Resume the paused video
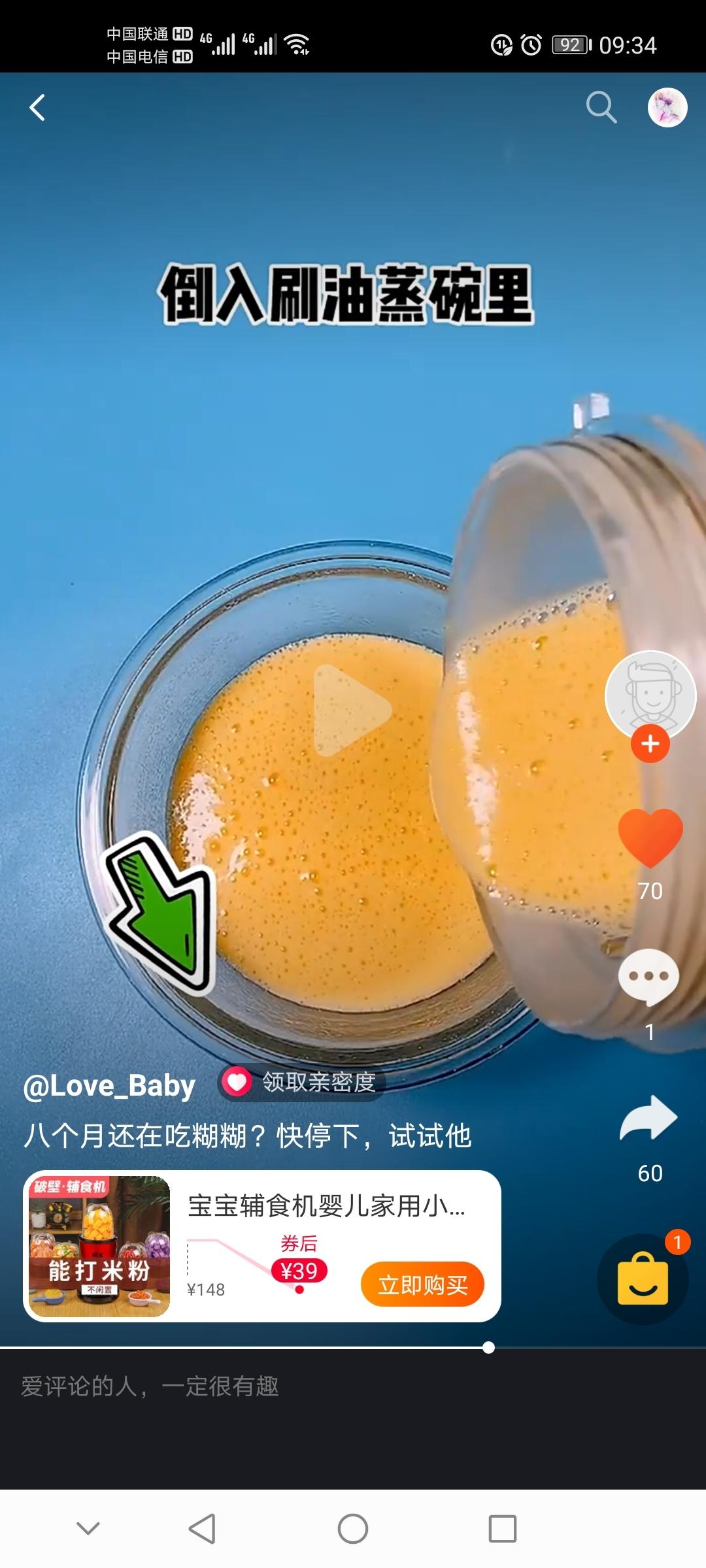The image size is (706, 1568). point(352,710)
